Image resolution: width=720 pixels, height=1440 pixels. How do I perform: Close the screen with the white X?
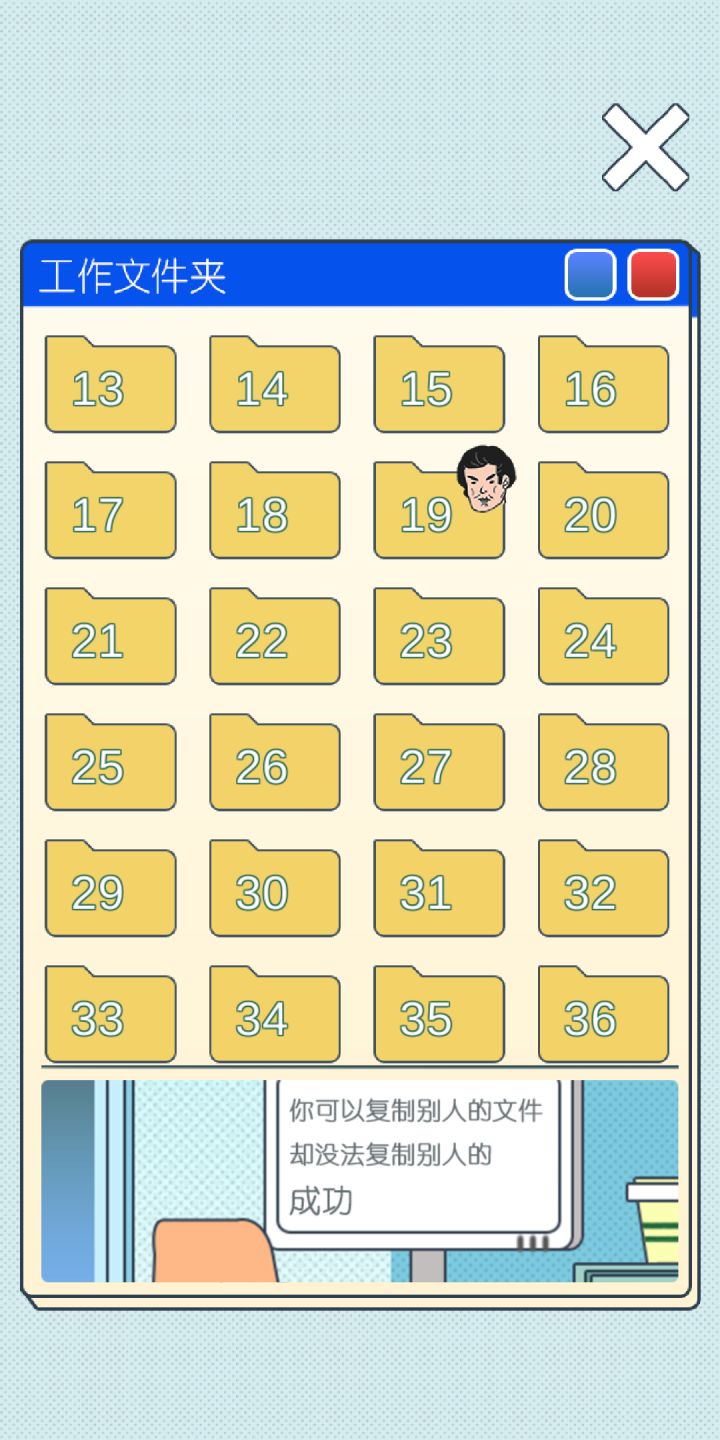(x=645, y=148)
